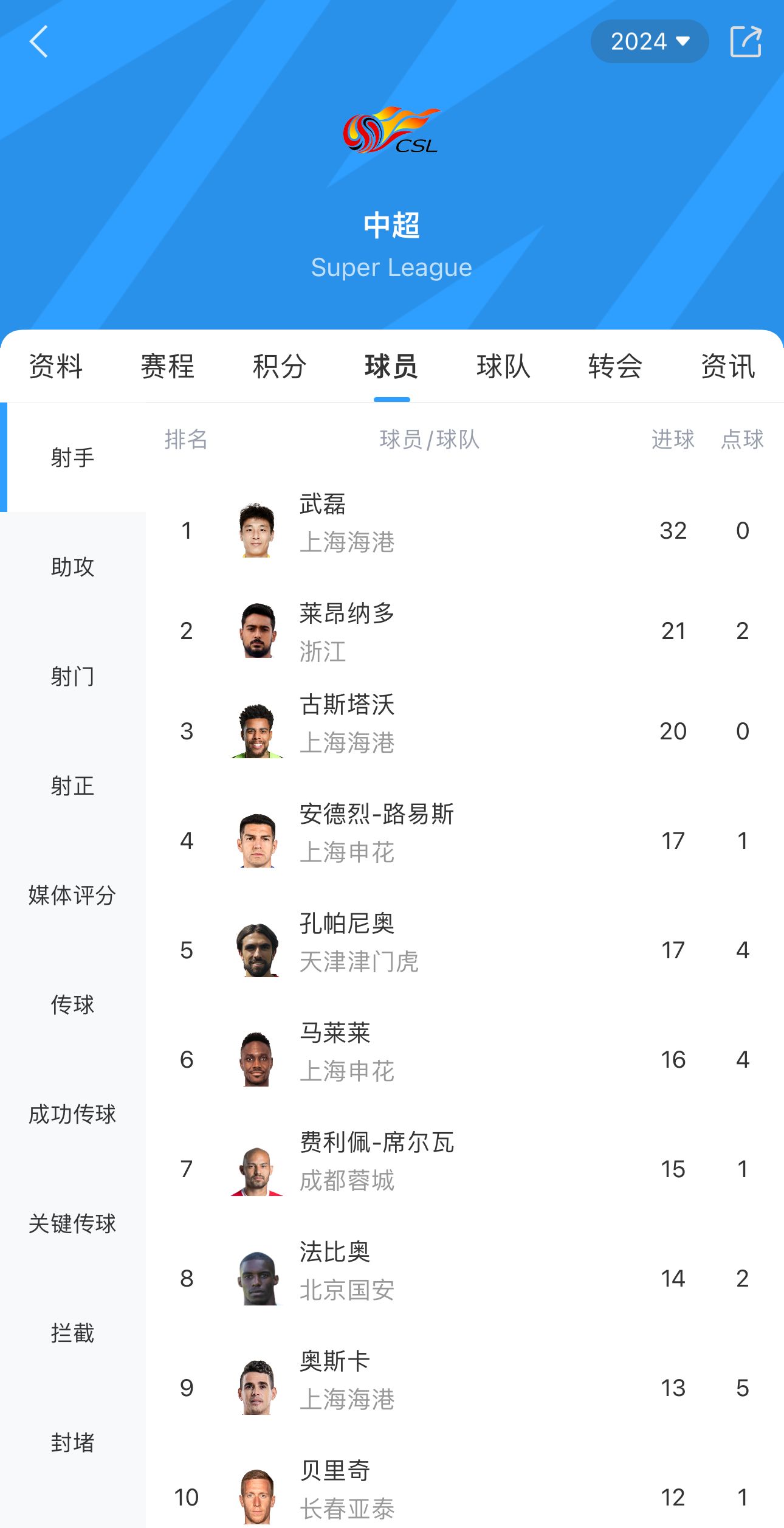Share the Super League page
784x1528 pixels.
(x=745, y=42)
